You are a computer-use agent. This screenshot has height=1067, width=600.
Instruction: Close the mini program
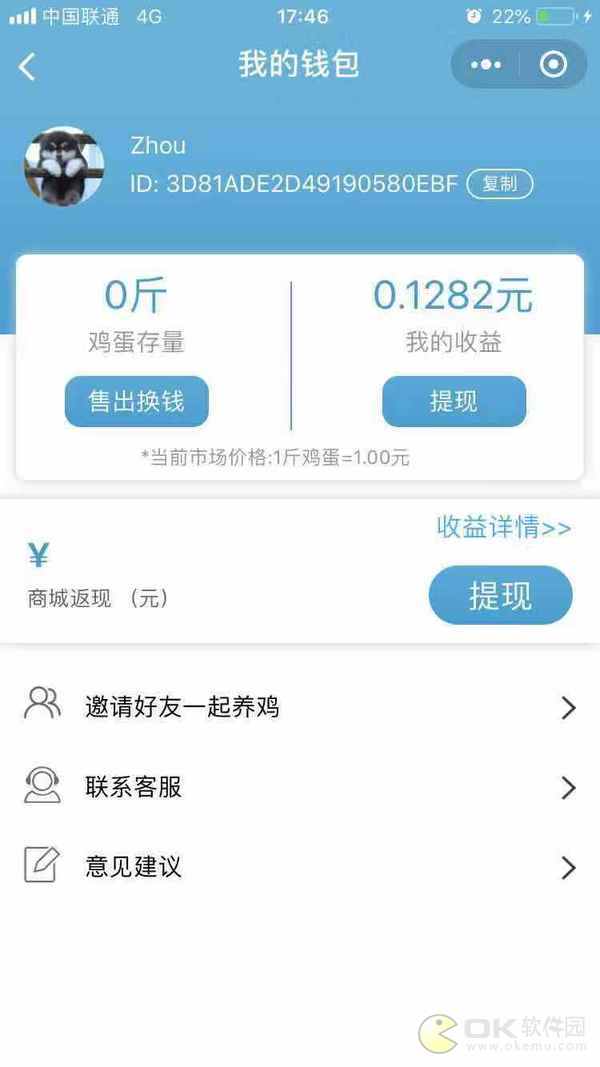pos(552,65)
